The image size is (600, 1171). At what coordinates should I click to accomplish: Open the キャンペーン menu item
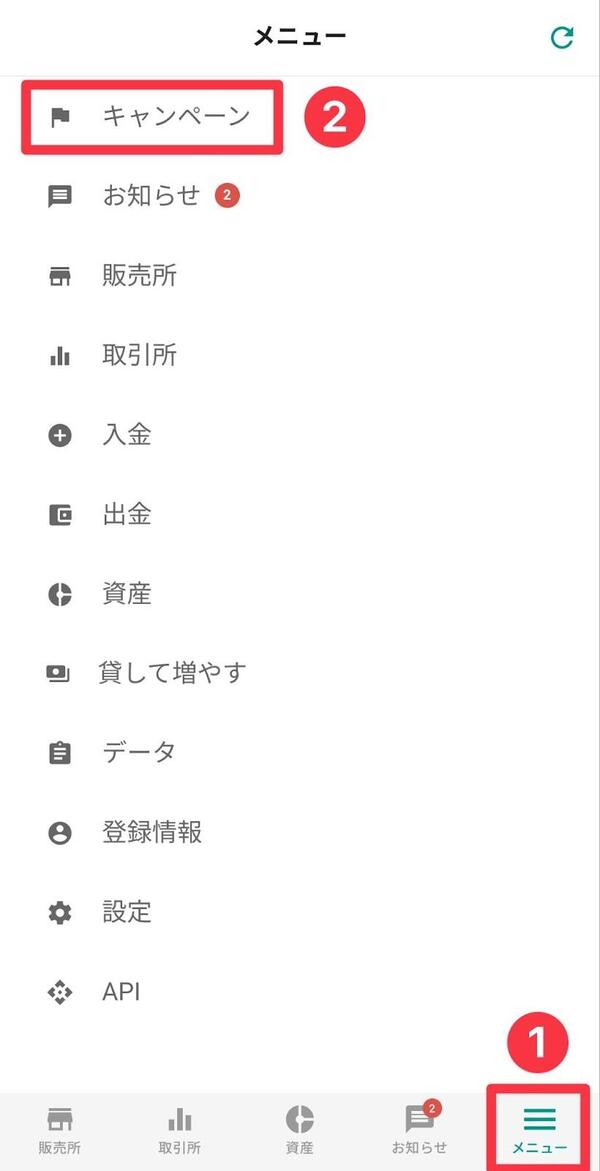[175, 116]
